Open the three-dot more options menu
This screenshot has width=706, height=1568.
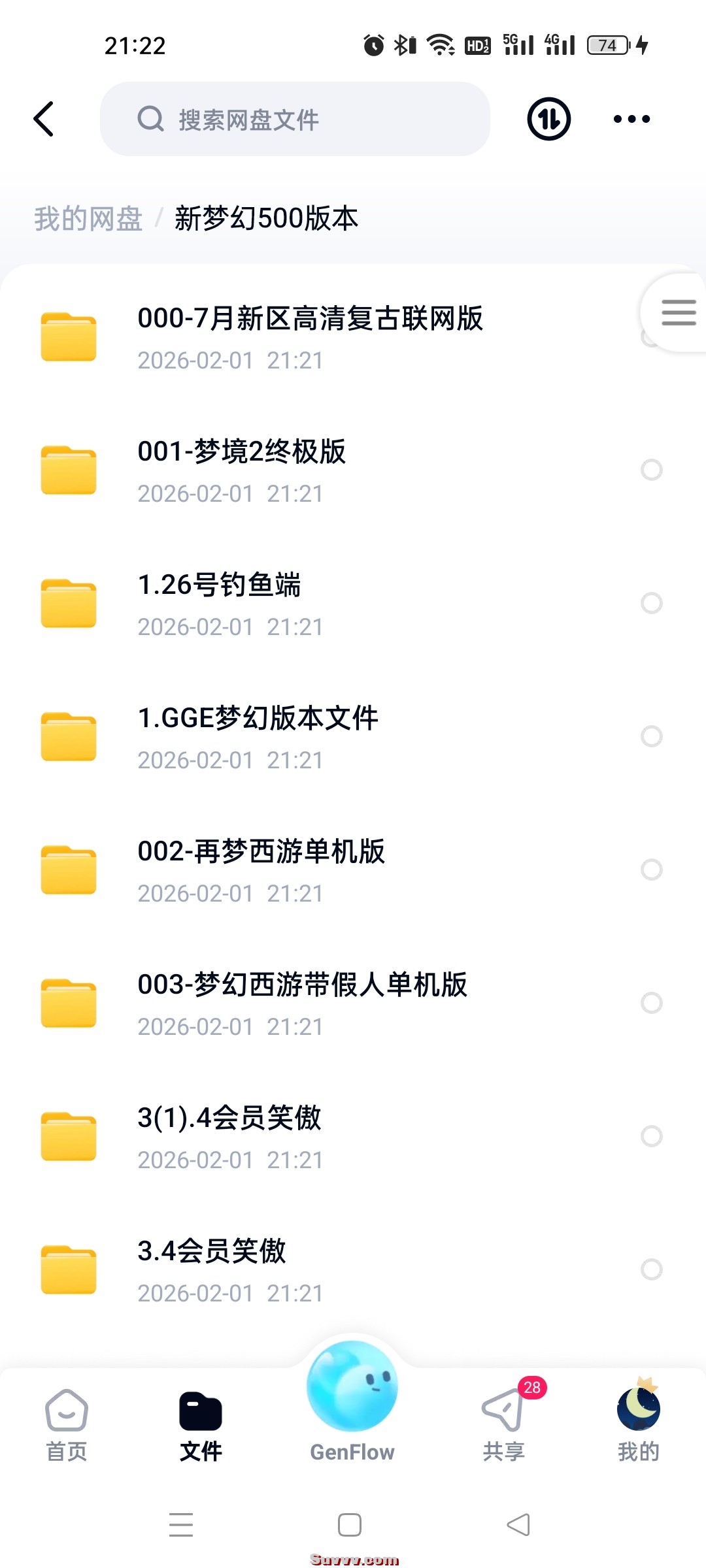click(631, 118)
